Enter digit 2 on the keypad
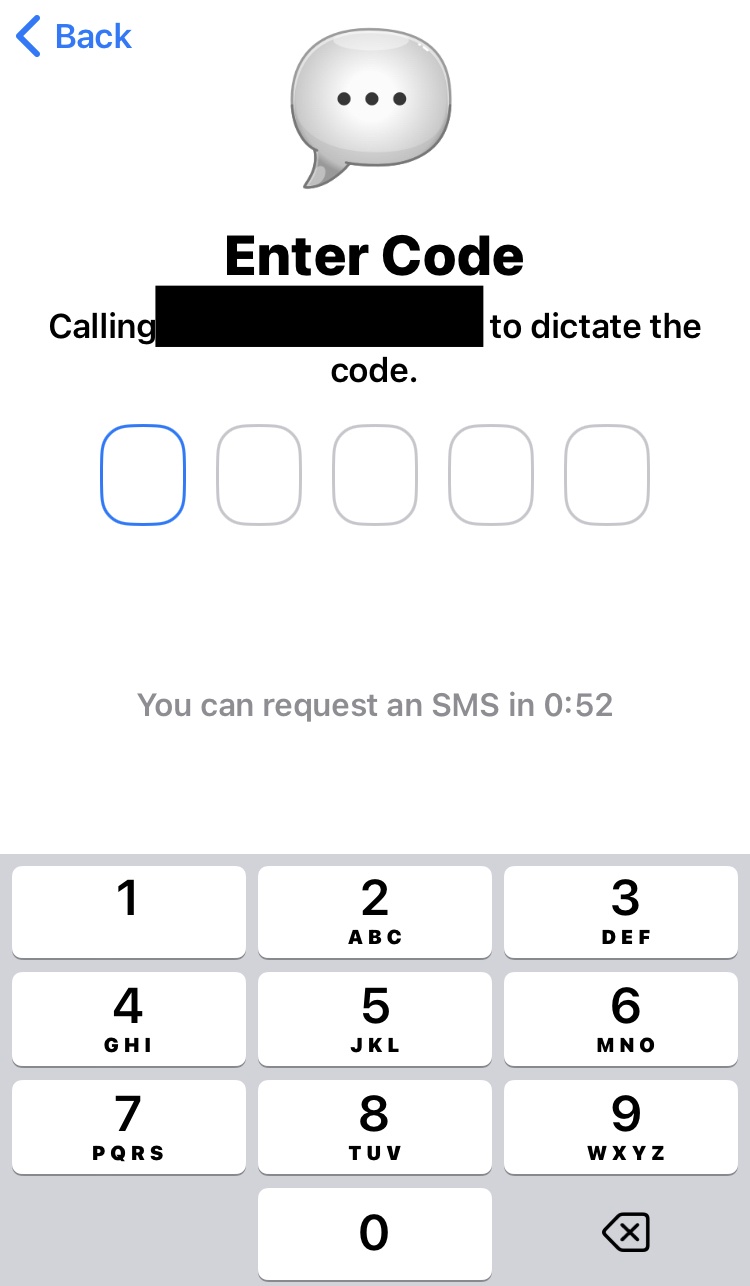The height and width of the screenshot is (1286, 750). click(x=374, y=911)
